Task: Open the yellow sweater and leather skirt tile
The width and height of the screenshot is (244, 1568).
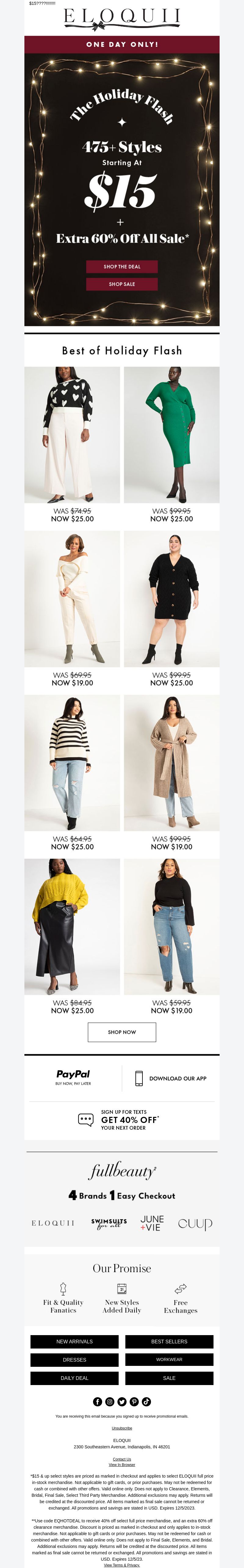Action: 72,926
